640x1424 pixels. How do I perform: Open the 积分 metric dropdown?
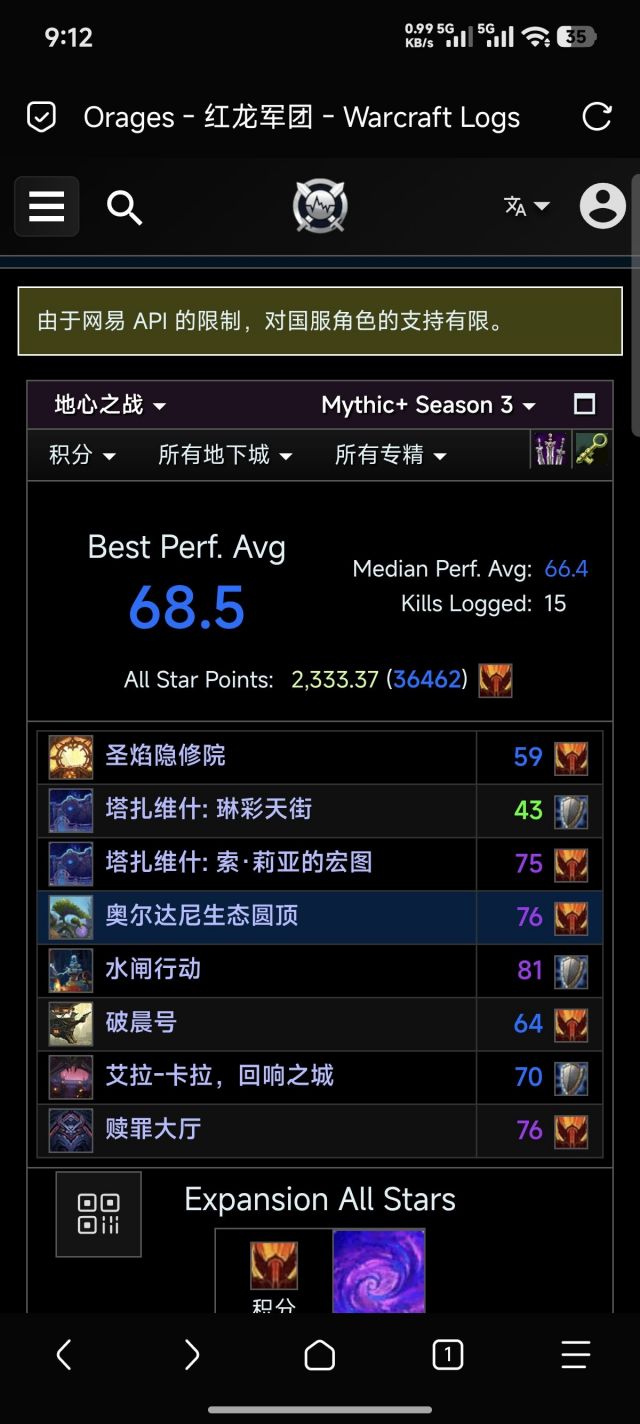tap(82, 455)
